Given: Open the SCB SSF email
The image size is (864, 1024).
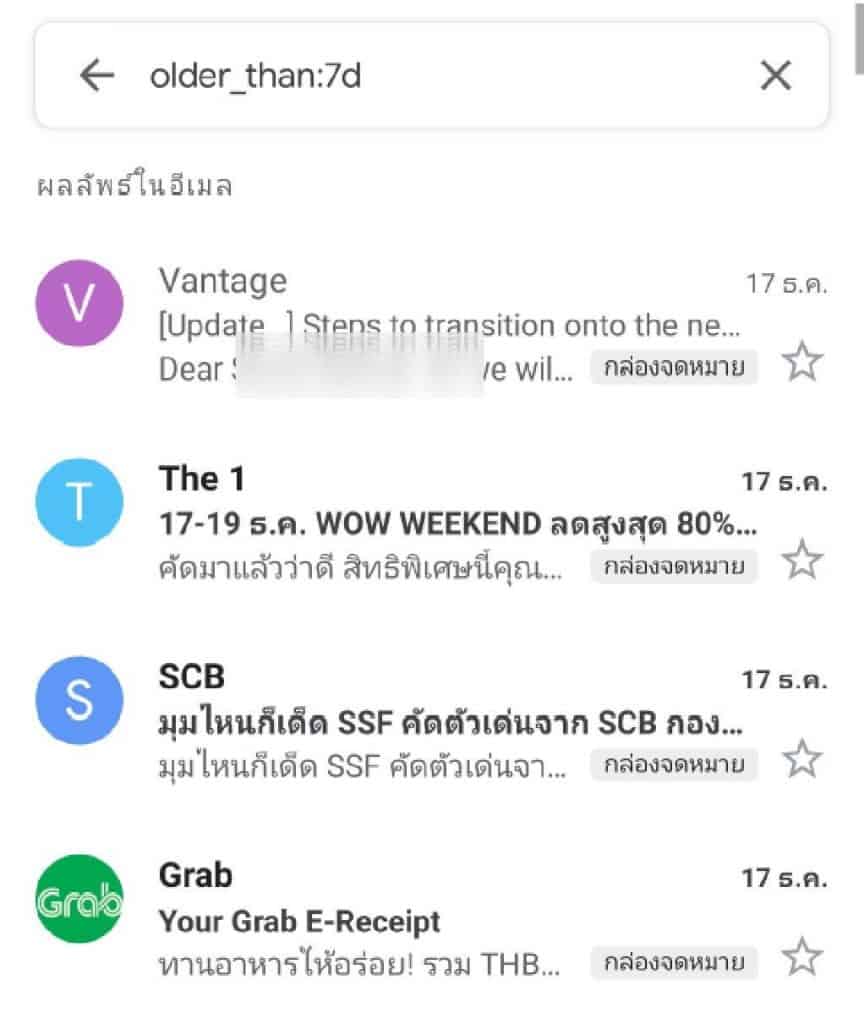Looking at the screenshot, I should 450,722.
